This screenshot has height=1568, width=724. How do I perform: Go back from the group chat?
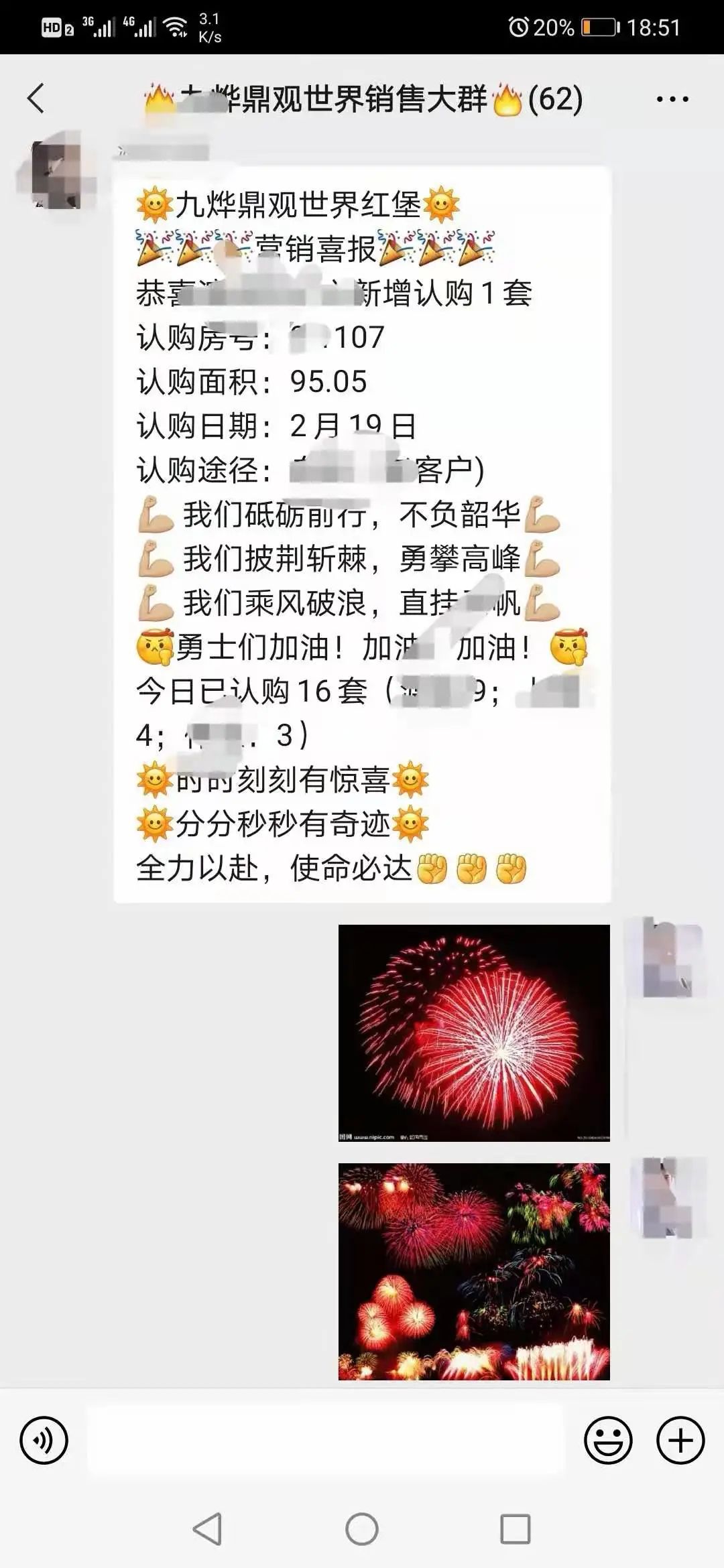tap(36, 99)
